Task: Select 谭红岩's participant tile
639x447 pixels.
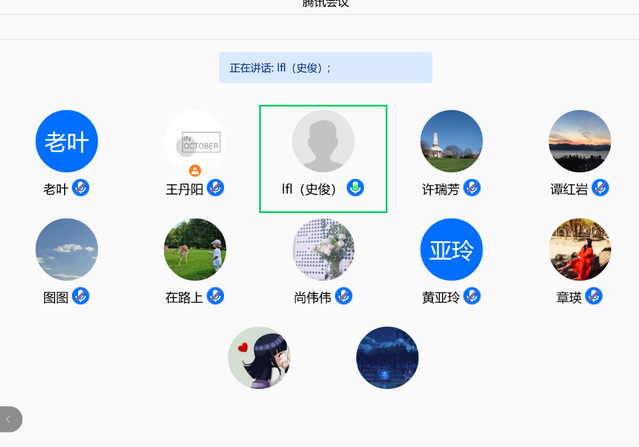Action: 579,141
